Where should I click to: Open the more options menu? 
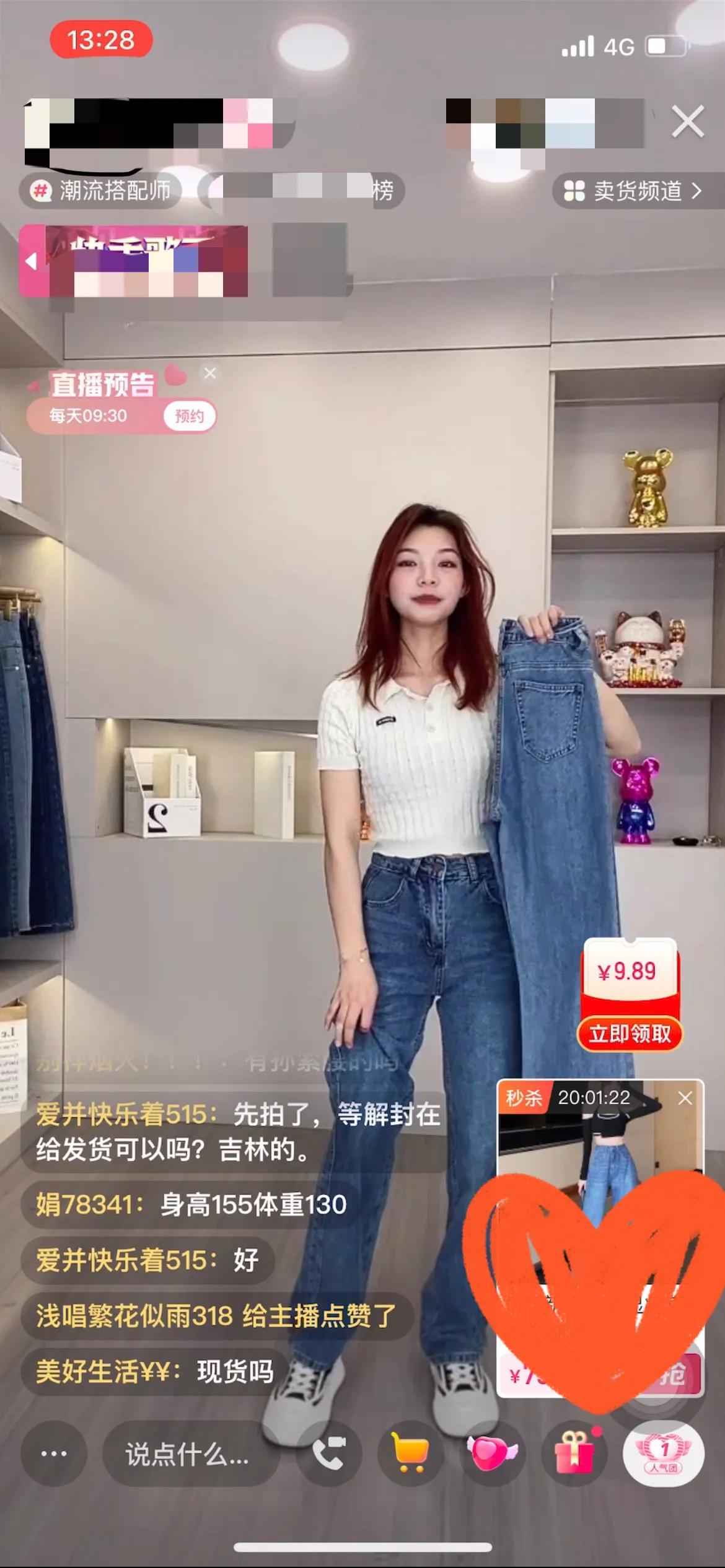(x=54, y=1453)
